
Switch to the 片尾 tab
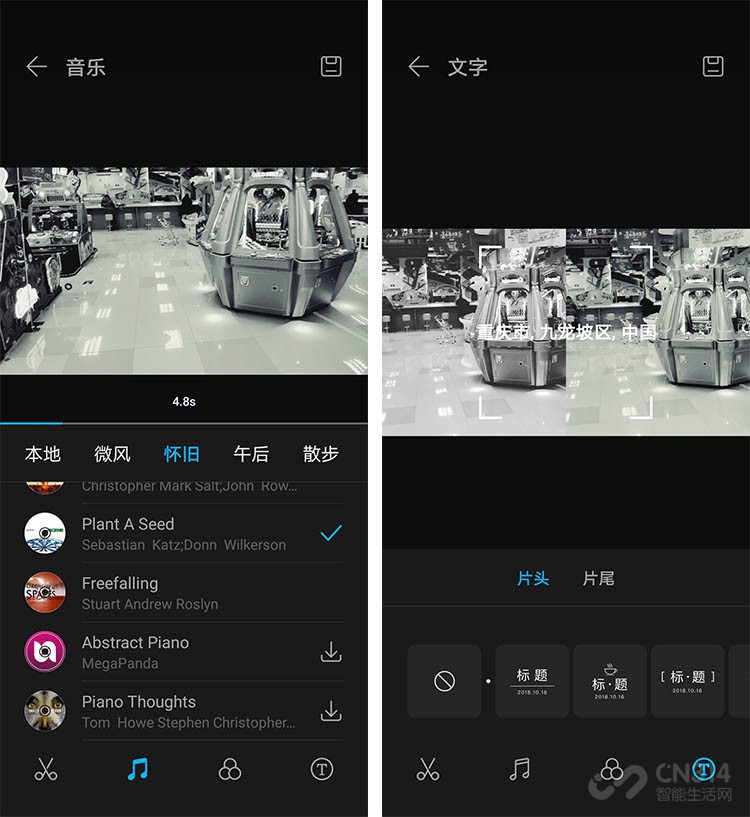pos(598,578)
